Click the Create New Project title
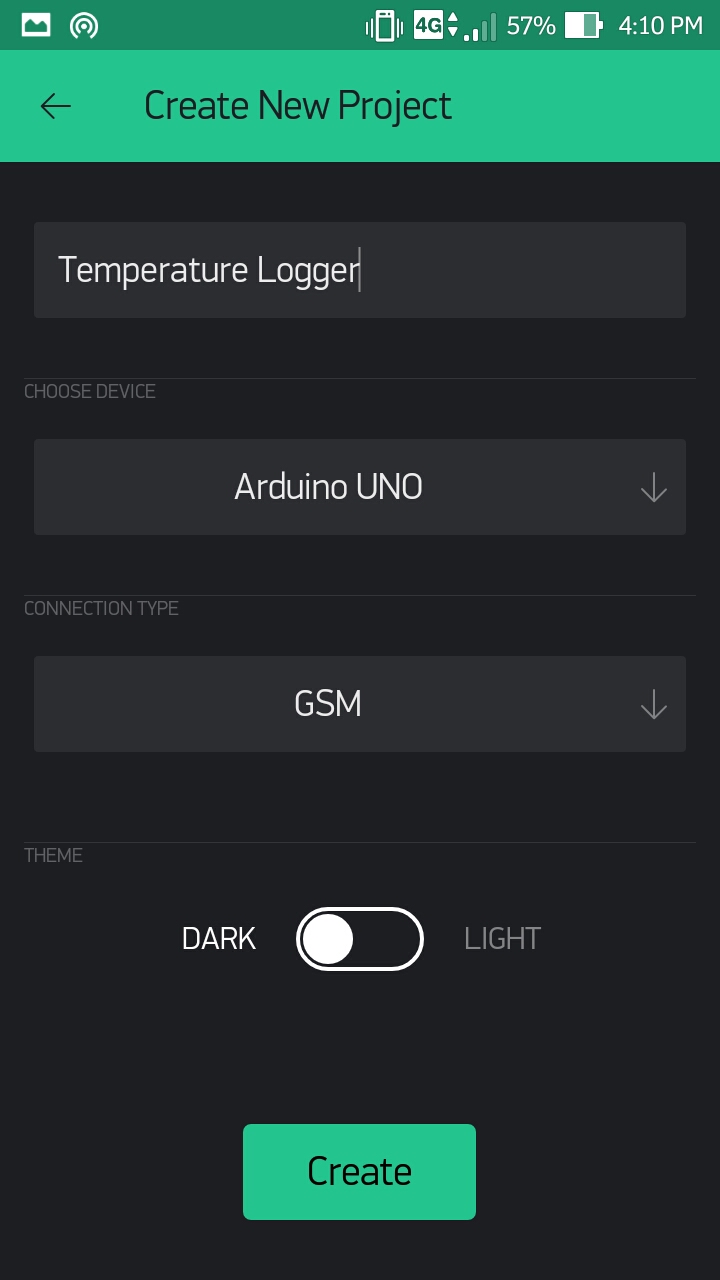Image resolution: width=720 pixels, height=1280 pixels. pos(297,105)
